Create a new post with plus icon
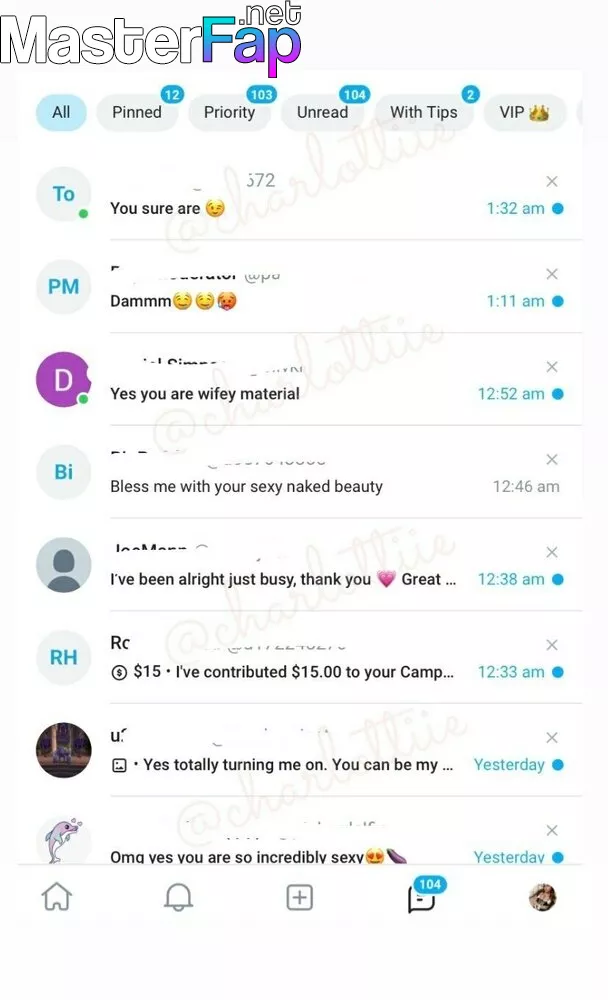Screen dimensions: 608x1000 (x=299, y=897)
